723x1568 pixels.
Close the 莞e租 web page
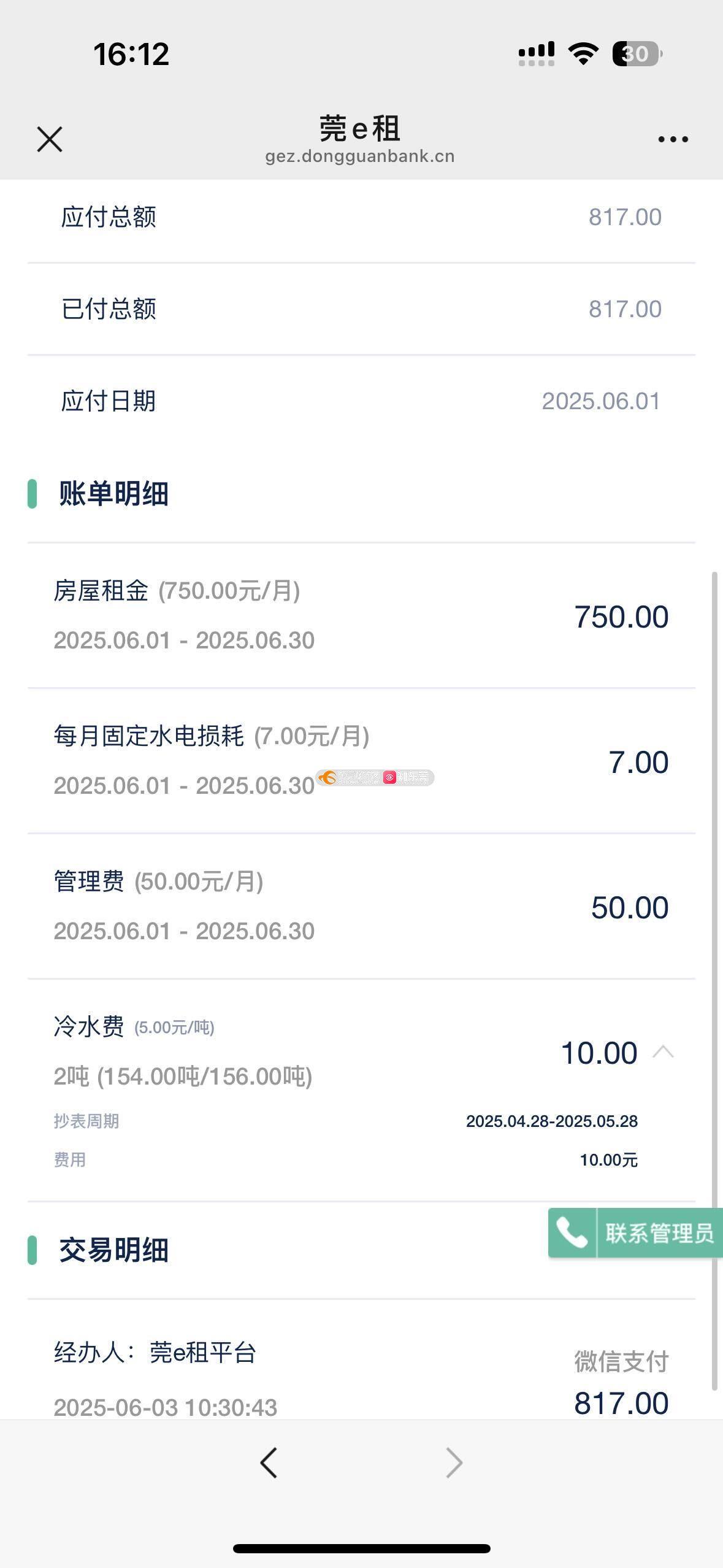coord(50,139)
